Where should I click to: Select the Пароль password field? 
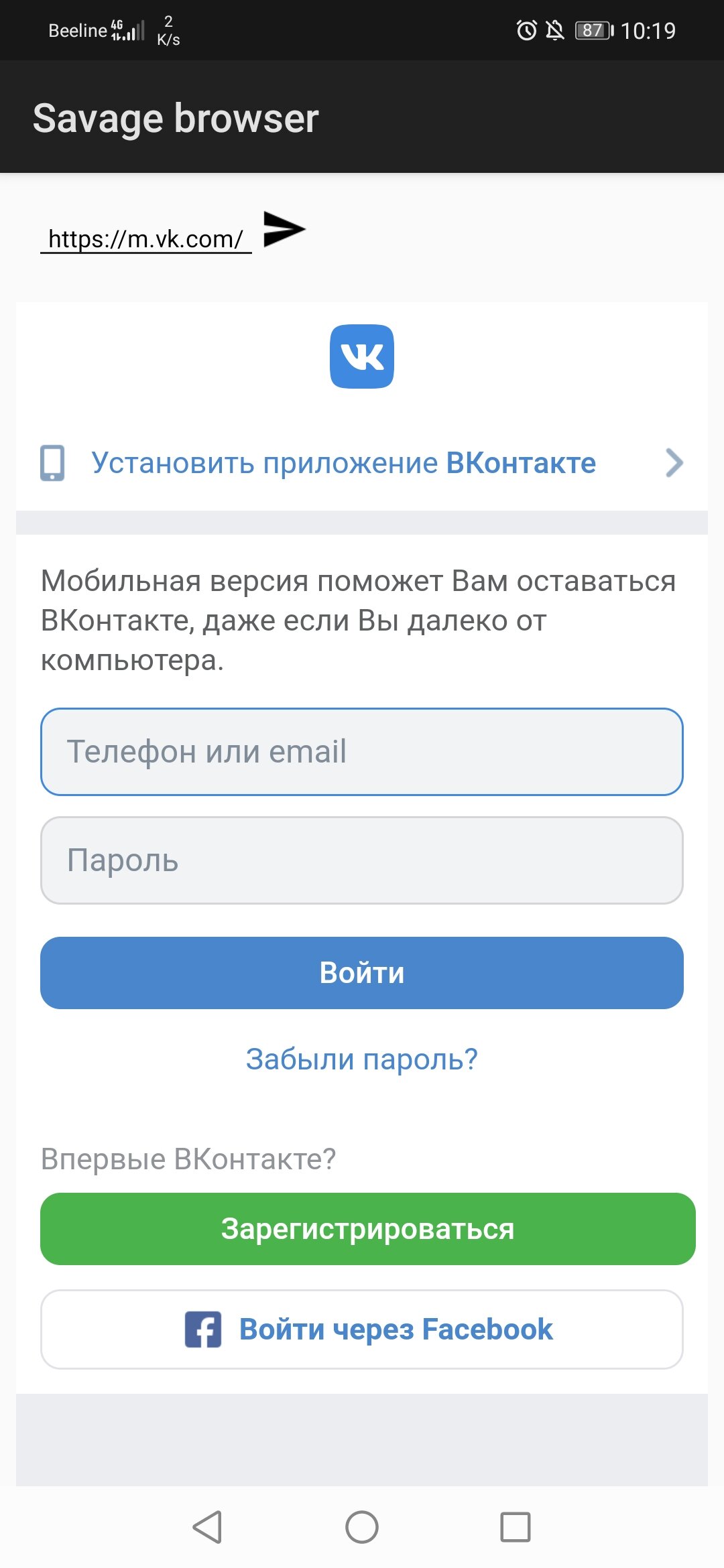coord(362,860)
